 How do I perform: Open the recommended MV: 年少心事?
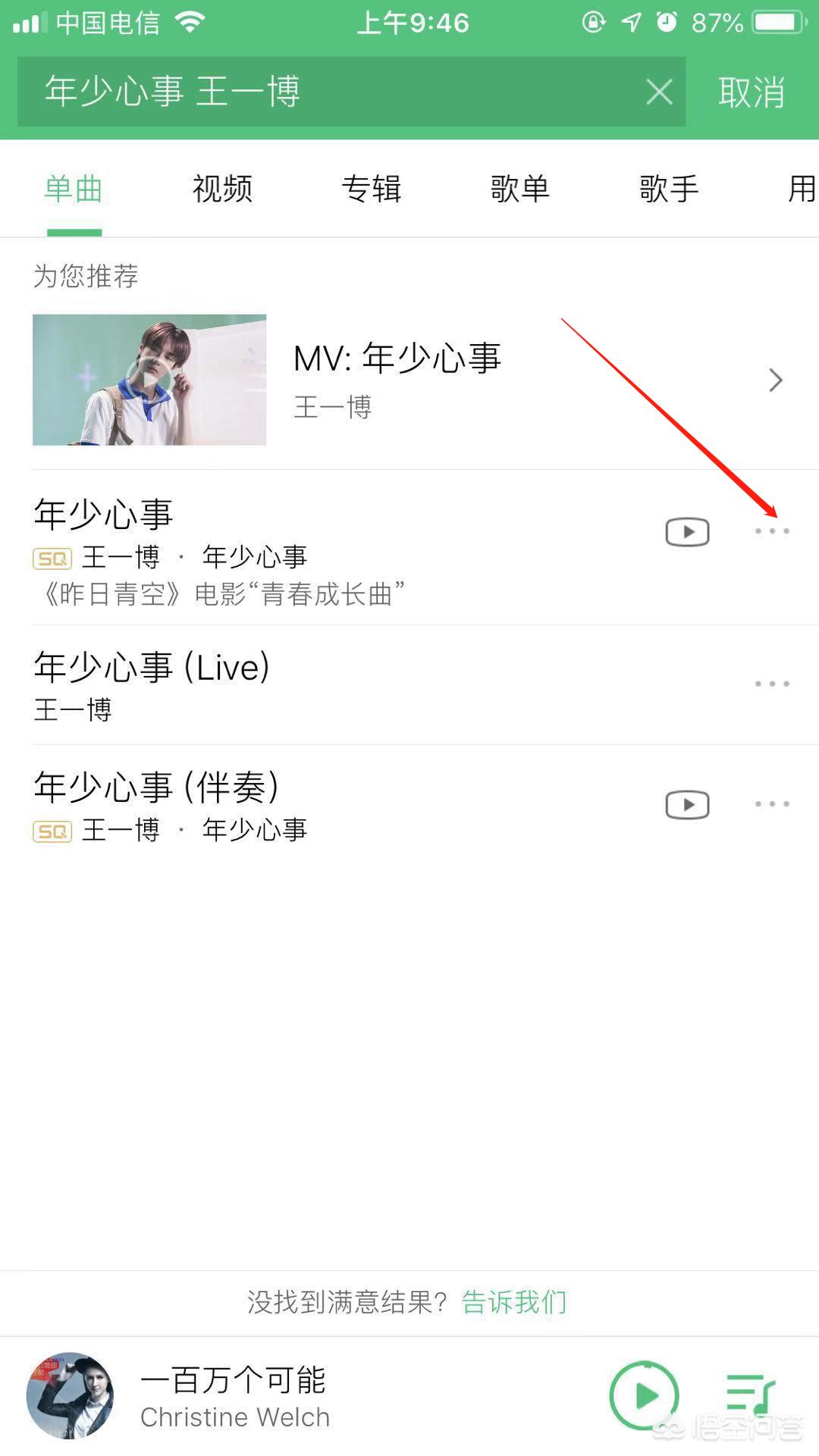tap(409, 380)
